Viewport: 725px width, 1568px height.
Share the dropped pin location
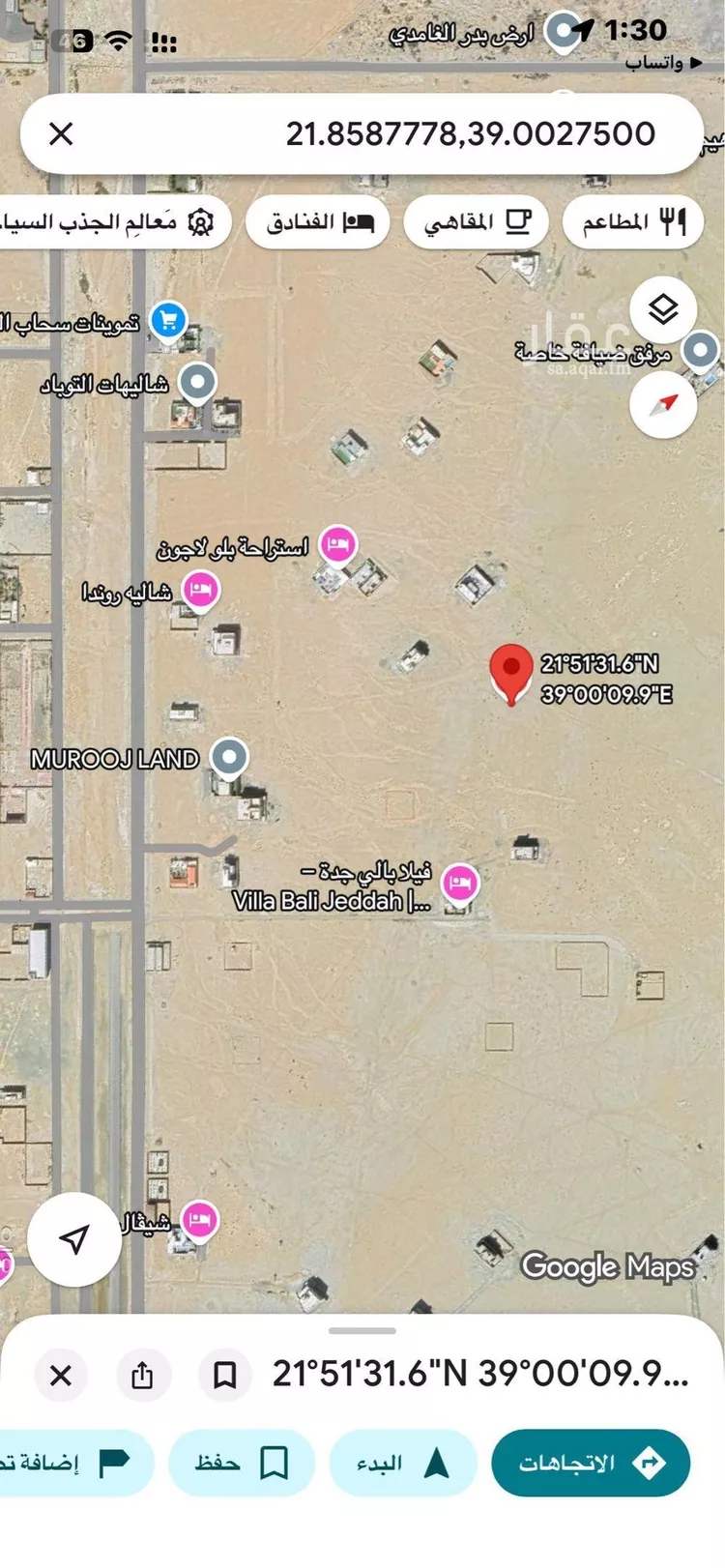pyautogui.click(x=142, y=1374)
